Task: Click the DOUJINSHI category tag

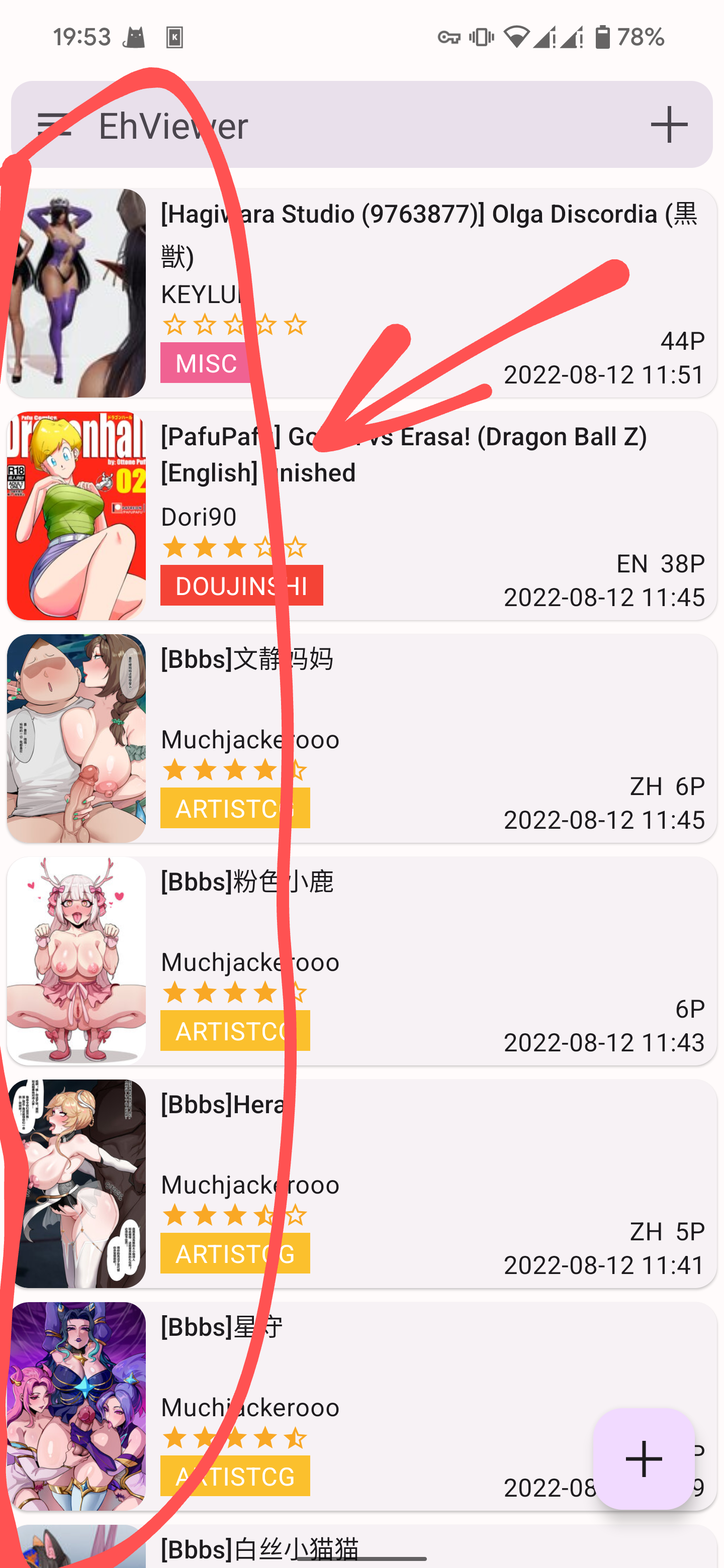Action: 241,585
